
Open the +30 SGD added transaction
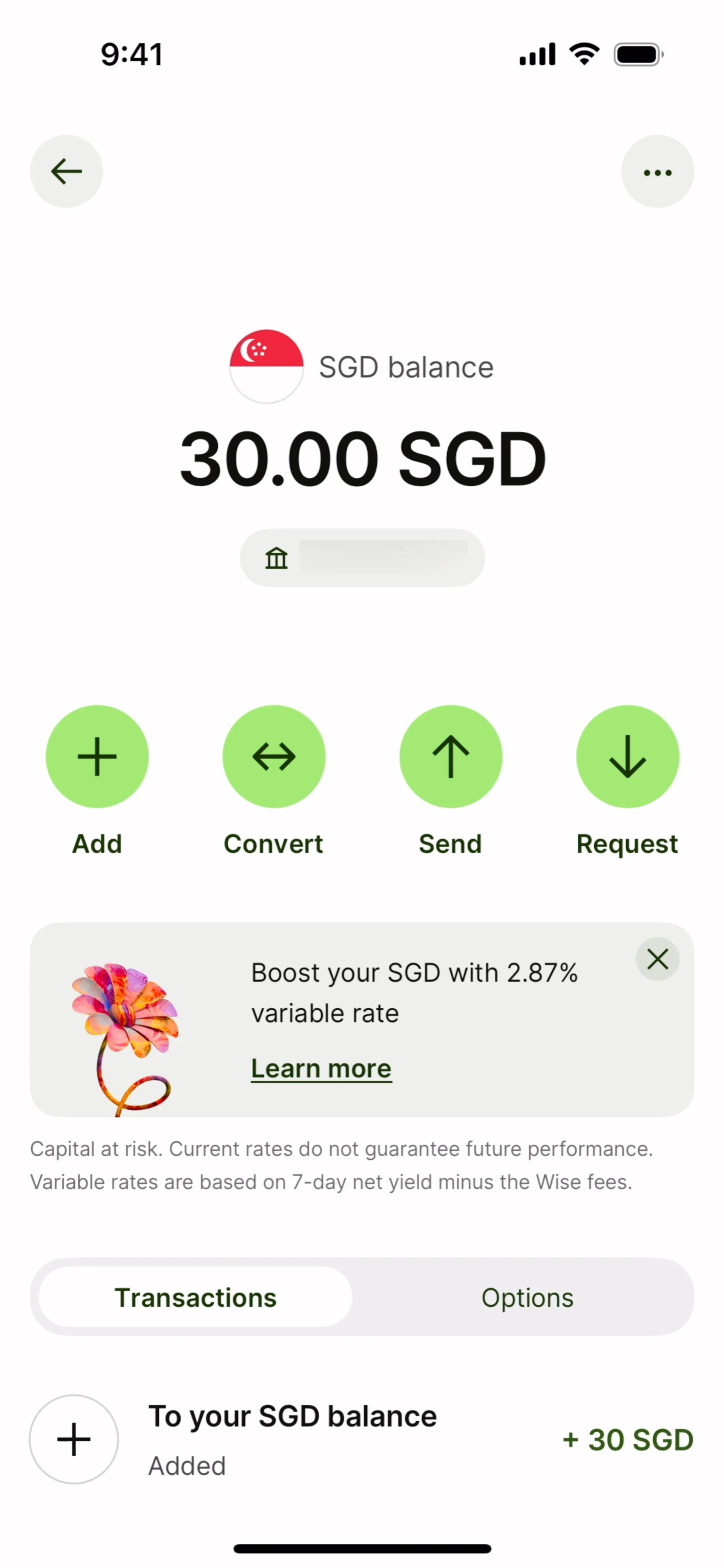tap(362, 1439)
